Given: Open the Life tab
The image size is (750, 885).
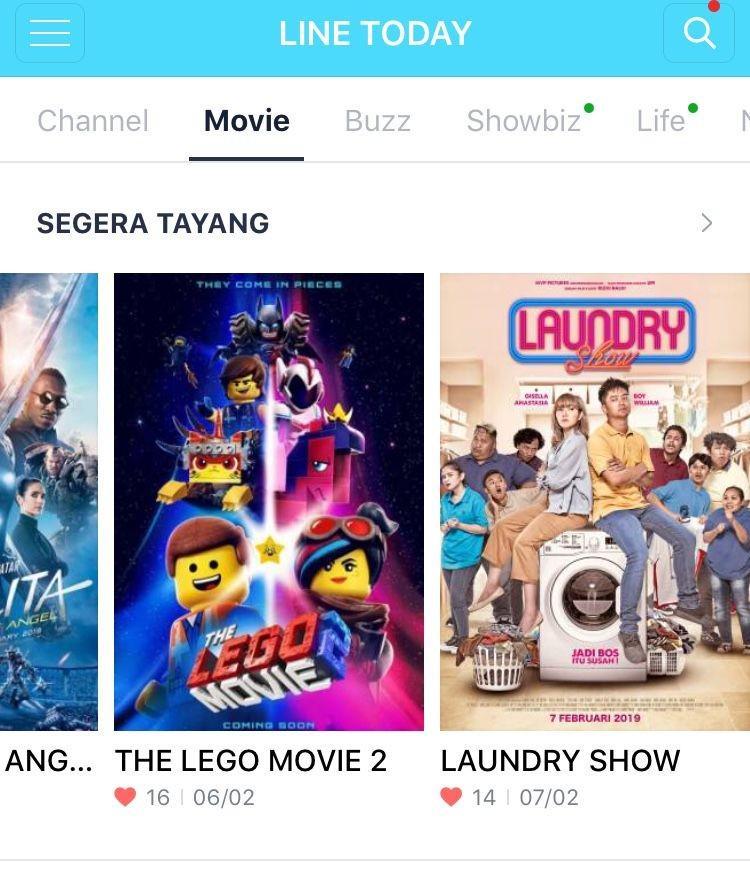Looking at the screenshot, I should pos(661,121).
